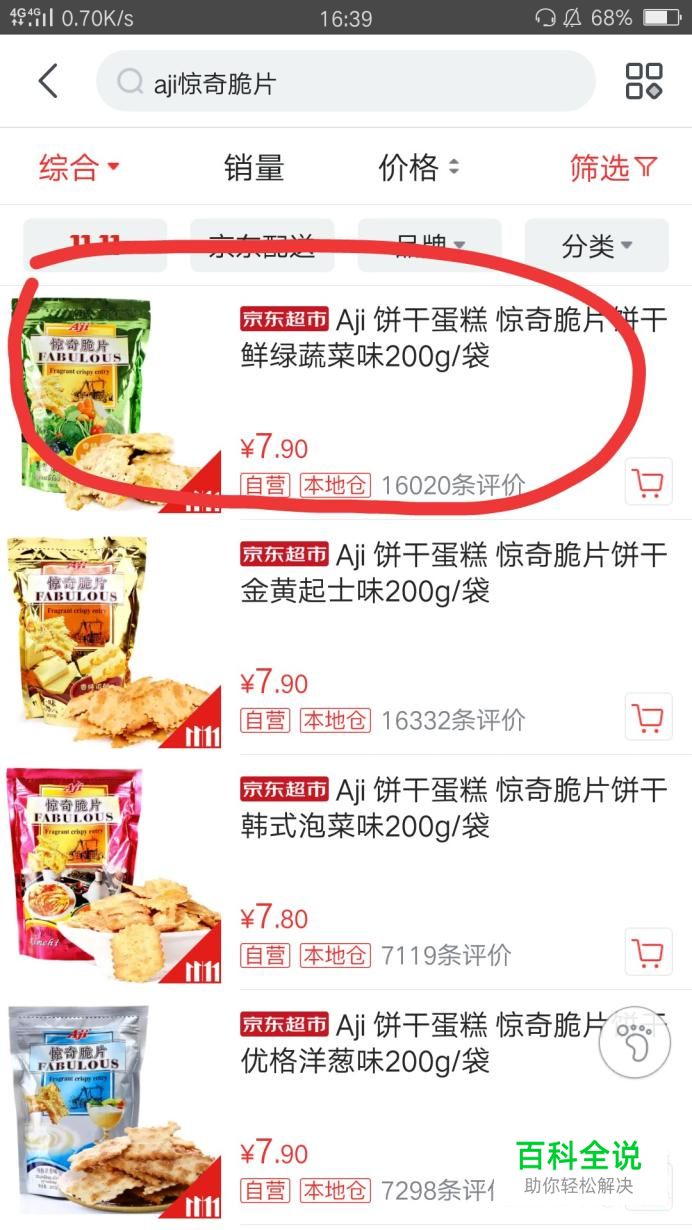Expand the 品牌 dropdown chip

click(x=430, y=245)
